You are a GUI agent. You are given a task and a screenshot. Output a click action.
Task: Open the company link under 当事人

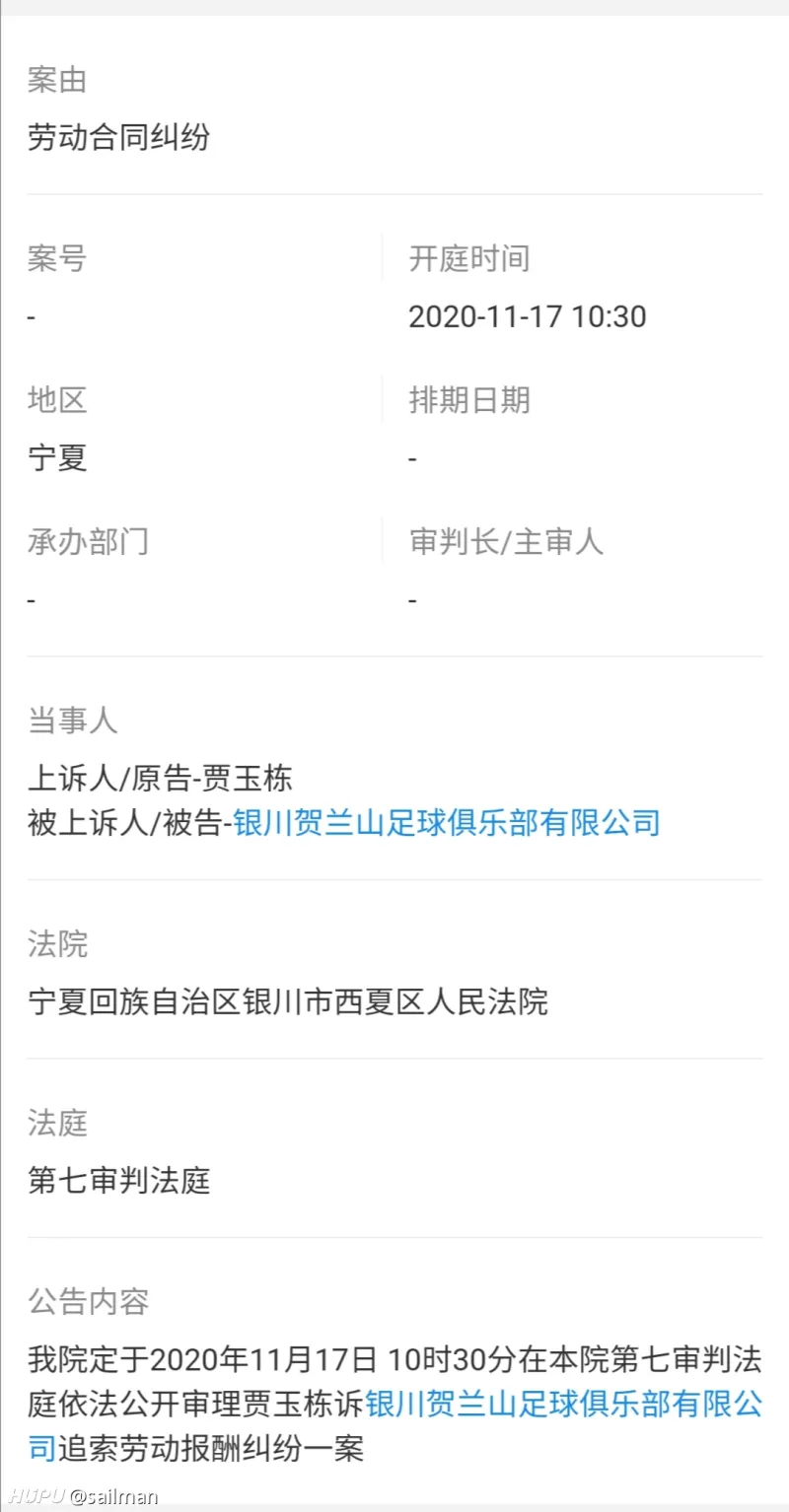(446, 822)
